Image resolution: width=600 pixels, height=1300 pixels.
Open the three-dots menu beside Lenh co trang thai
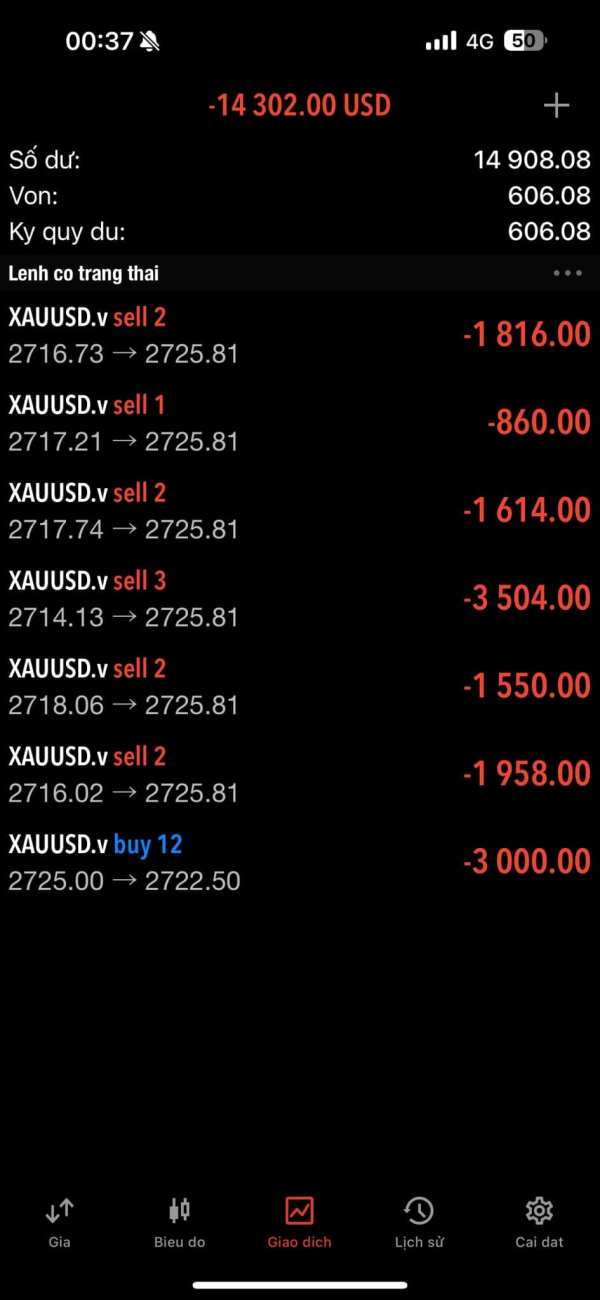pyautogui.click(x=567, y=273)
